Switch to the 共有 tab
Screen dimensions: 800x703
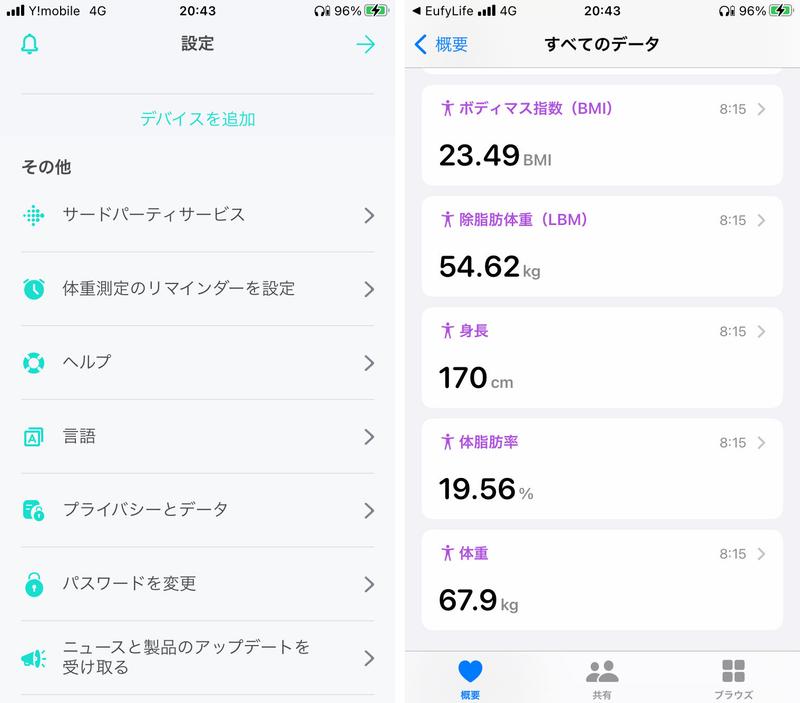[x=601, y=678]
